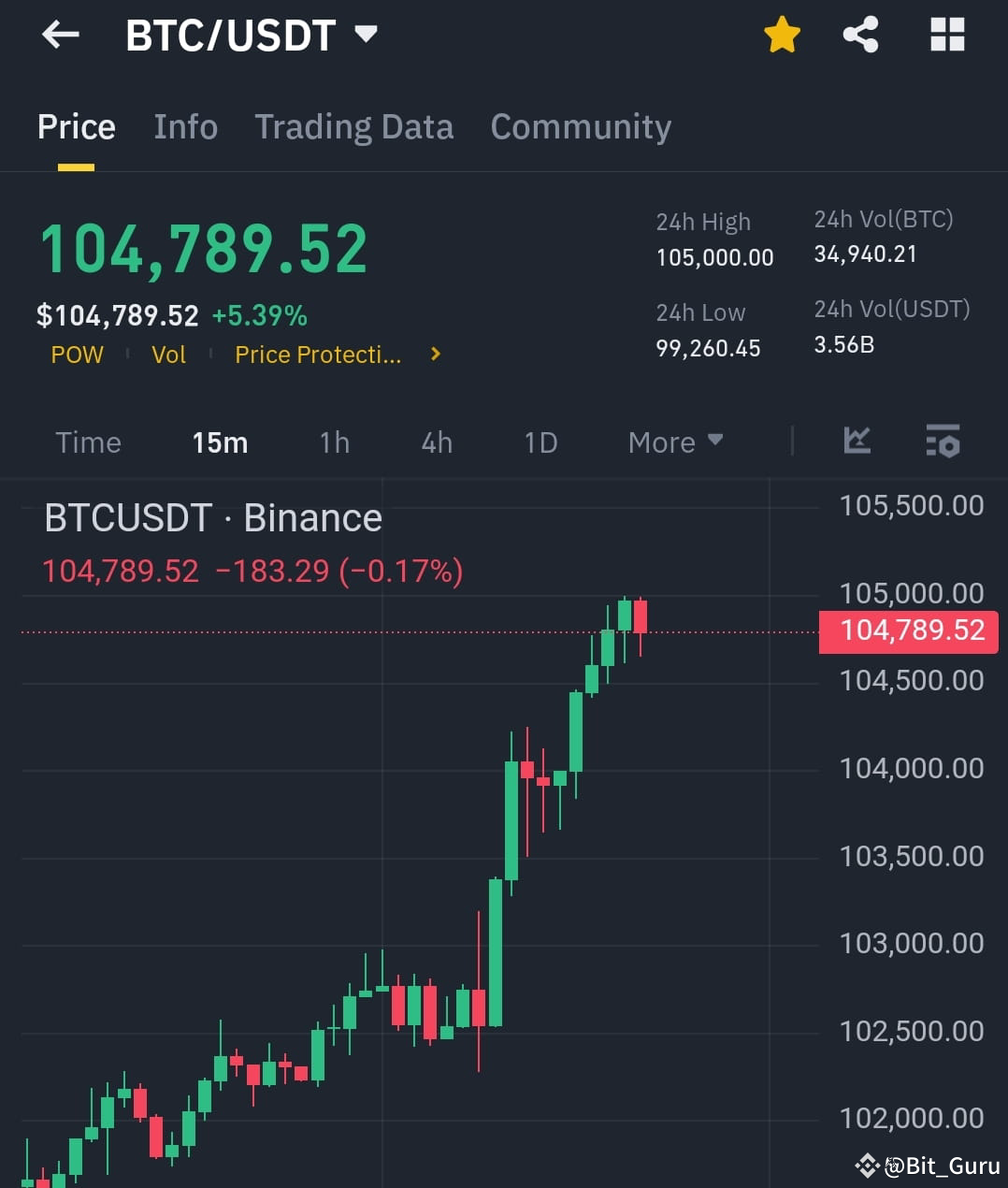
Task: Open the Community tab
Action: tap(580, 127)
